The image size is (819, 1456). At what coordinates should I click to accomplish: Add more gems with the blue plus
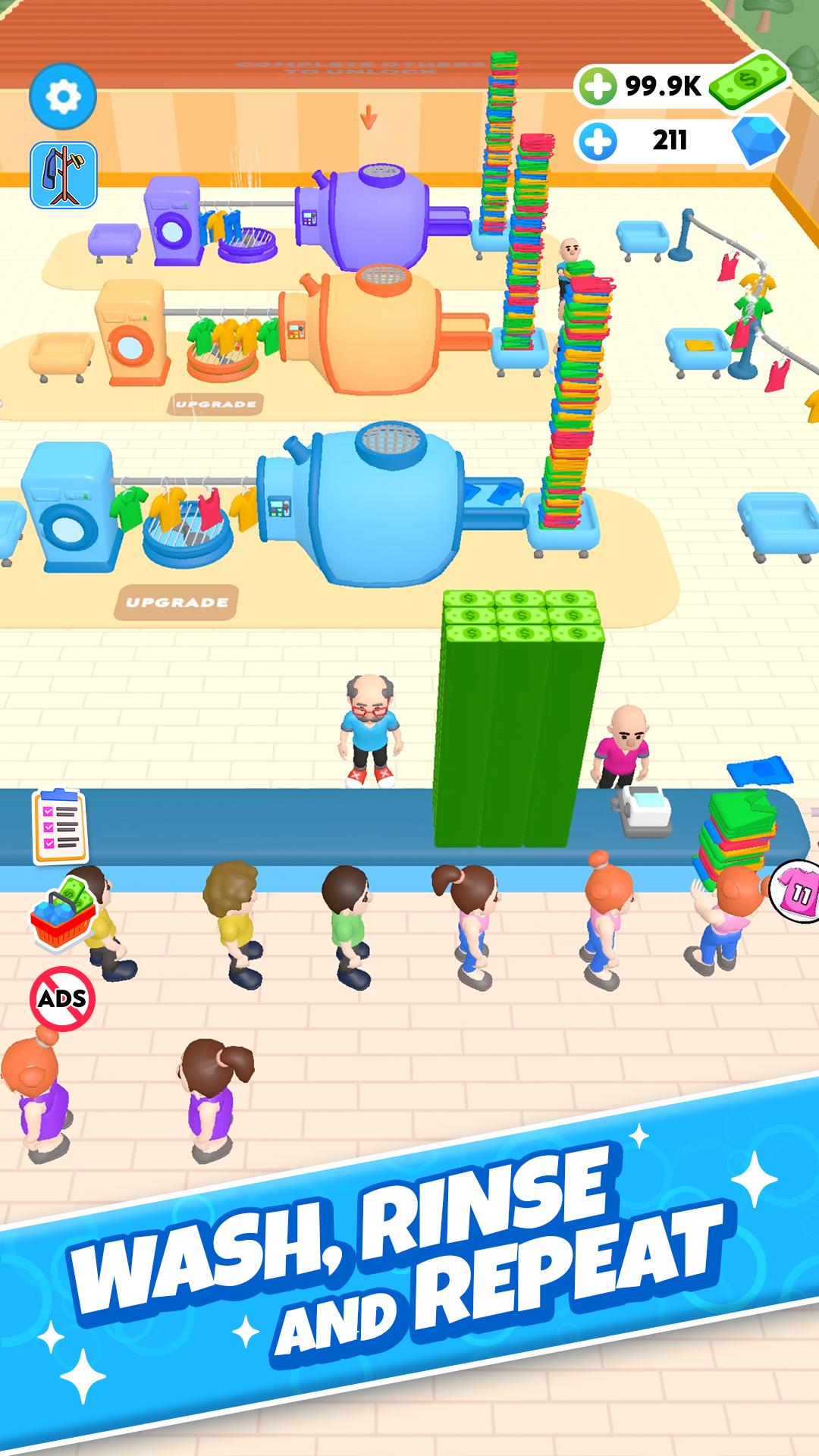(598, 141)
